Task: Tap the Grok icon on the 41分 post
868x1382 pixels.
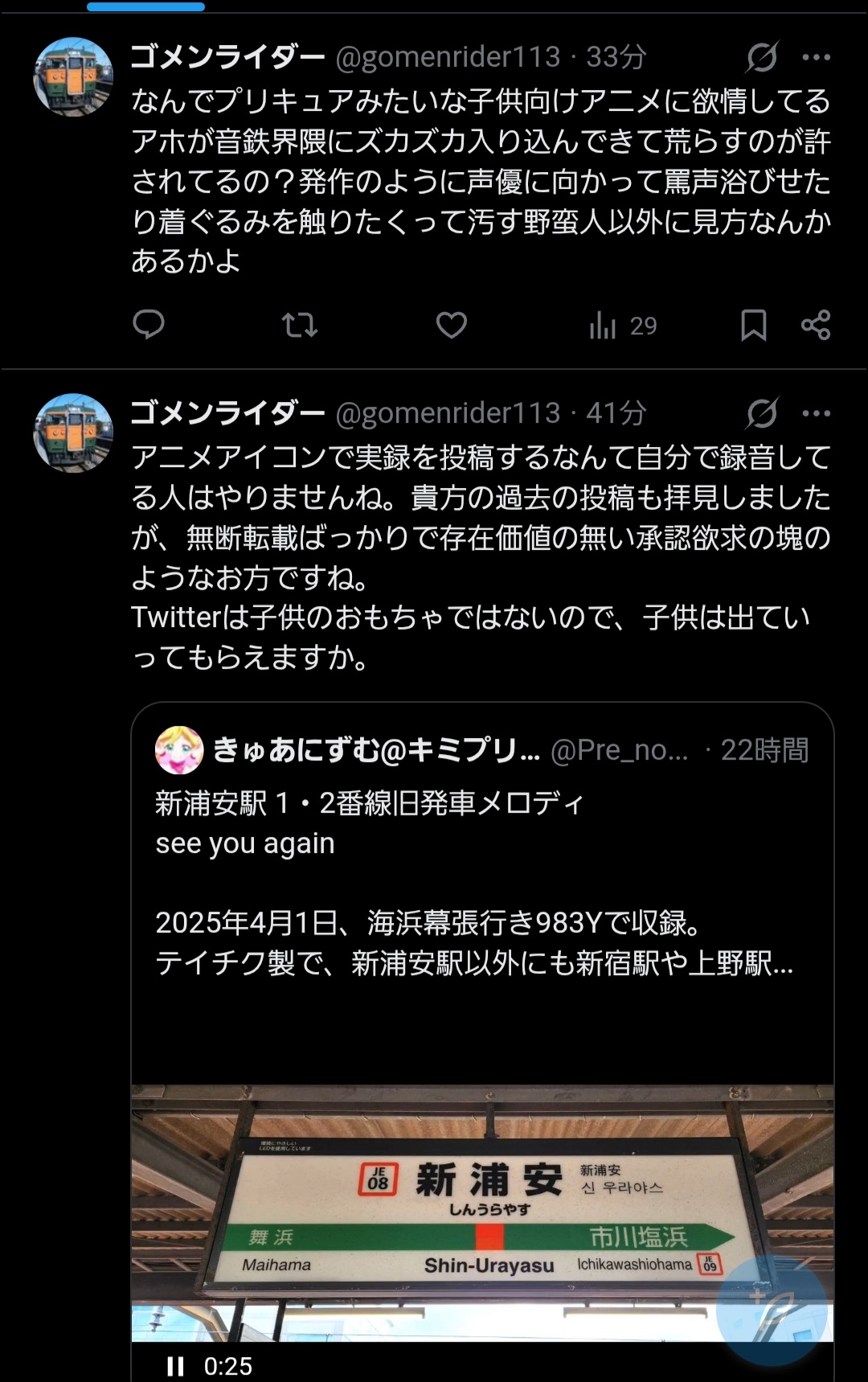Action: [x=761, y=413]
